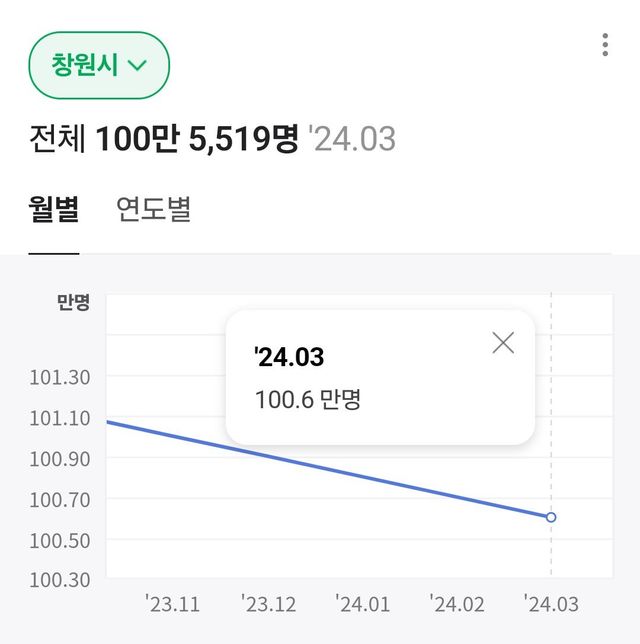Open the three-dot overflow menu

(x=605, y=45)
